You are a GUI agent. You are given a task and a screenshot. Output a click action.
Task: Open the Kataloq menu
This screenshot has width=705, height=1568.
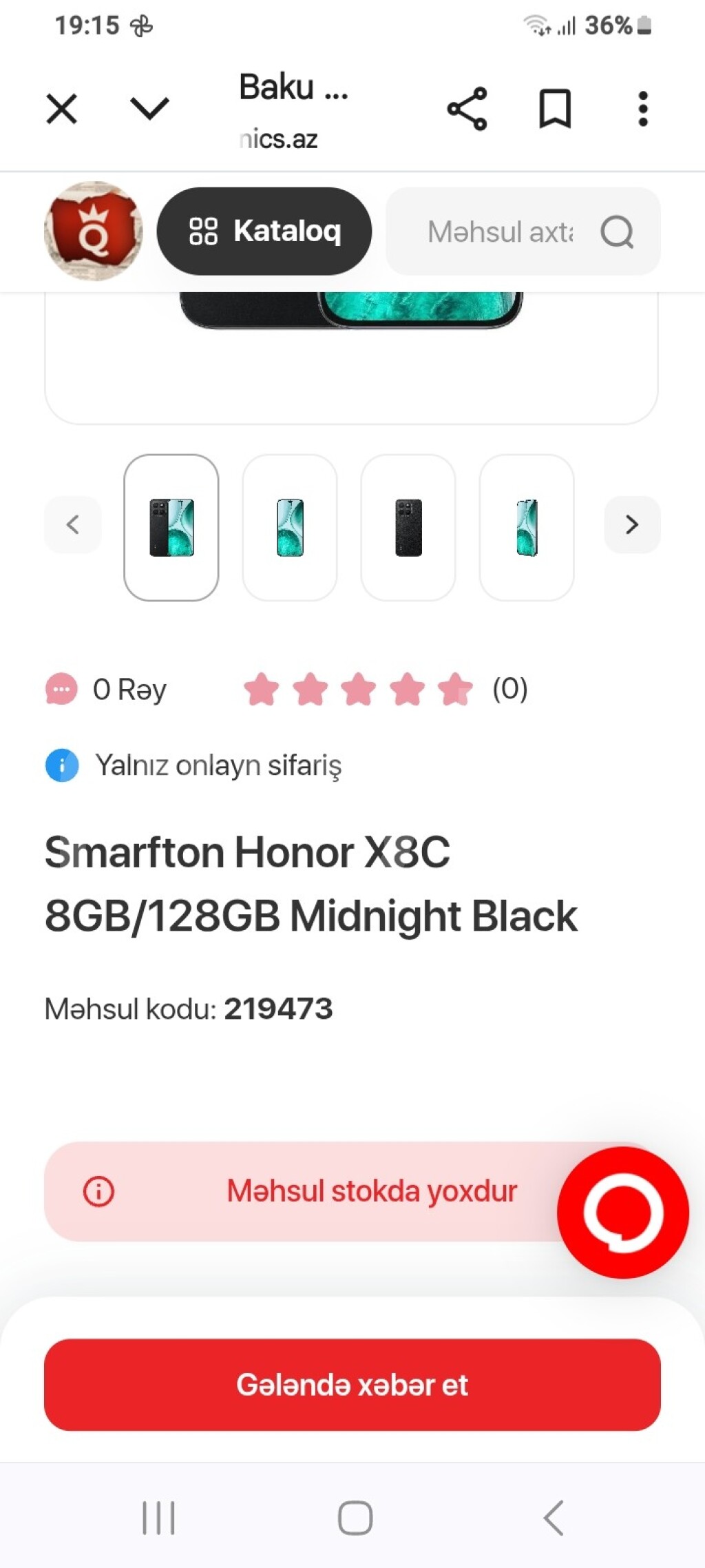pyautogui.click(x=264, y=231)
